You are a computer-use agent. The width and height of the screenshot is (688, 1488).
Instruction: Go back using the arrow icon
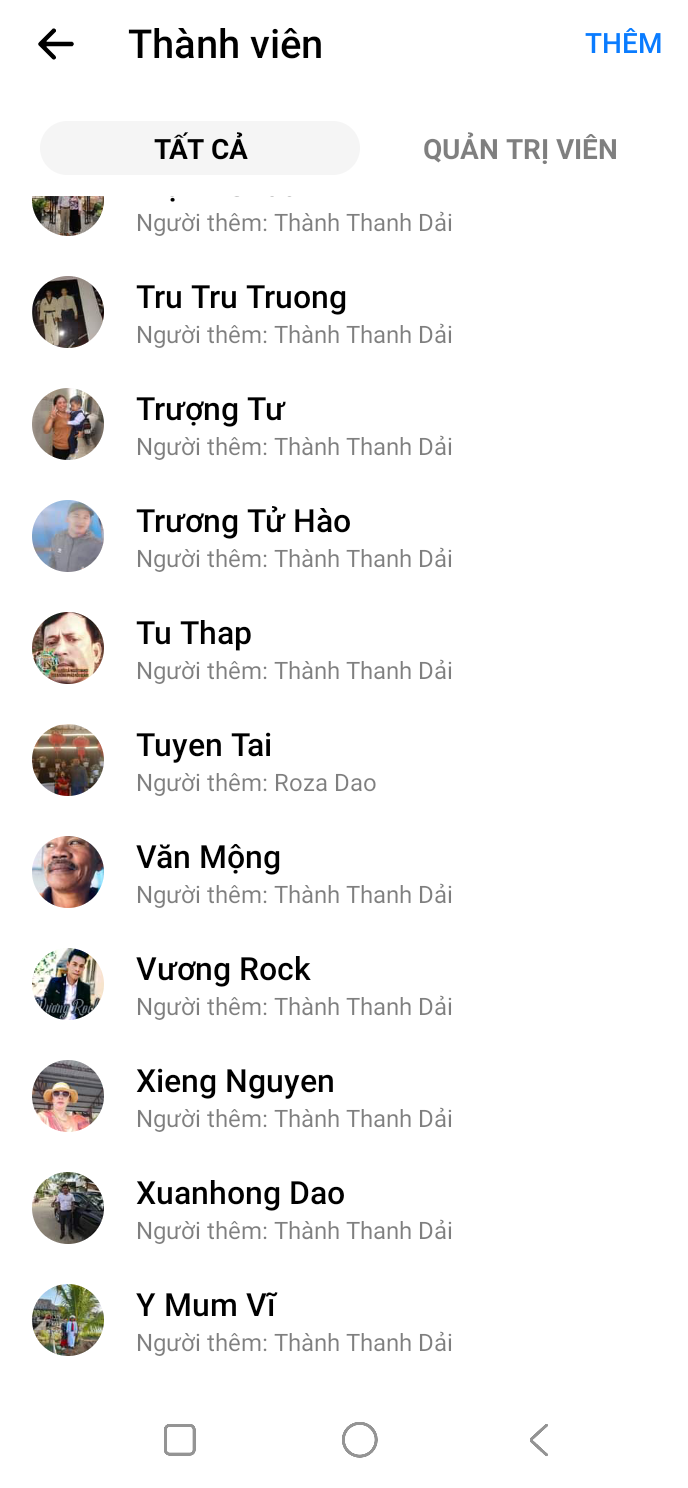[56, 44]
